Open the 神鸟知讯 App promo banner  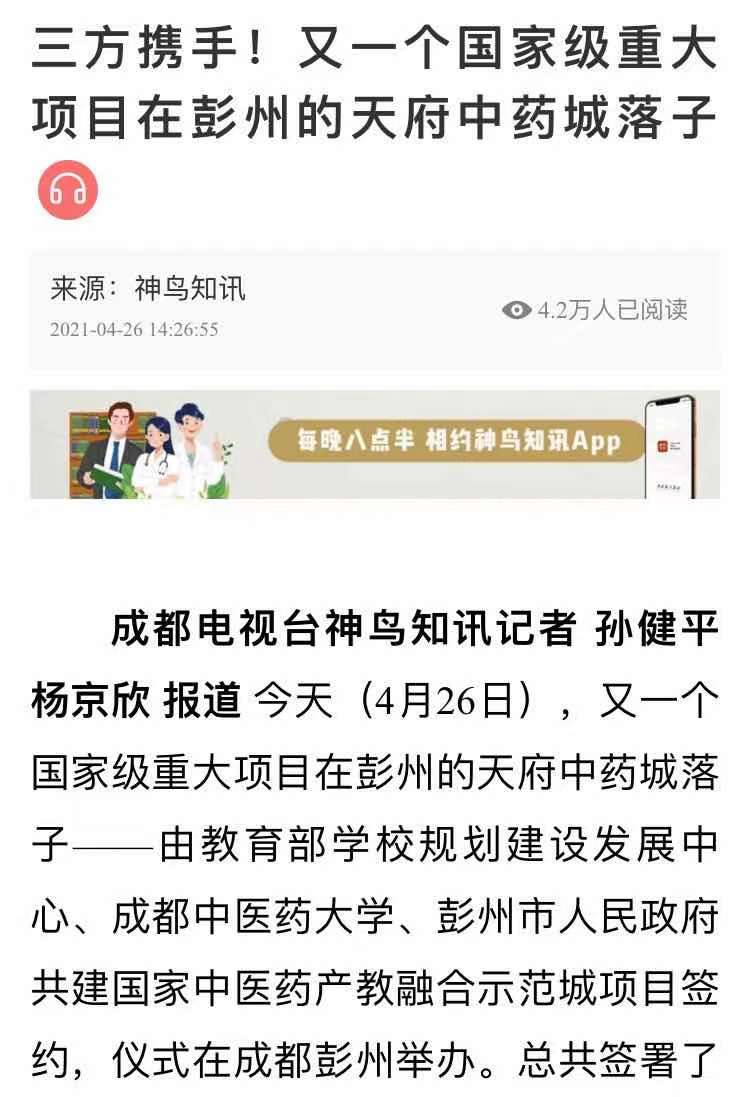click(x=374, y=444)
